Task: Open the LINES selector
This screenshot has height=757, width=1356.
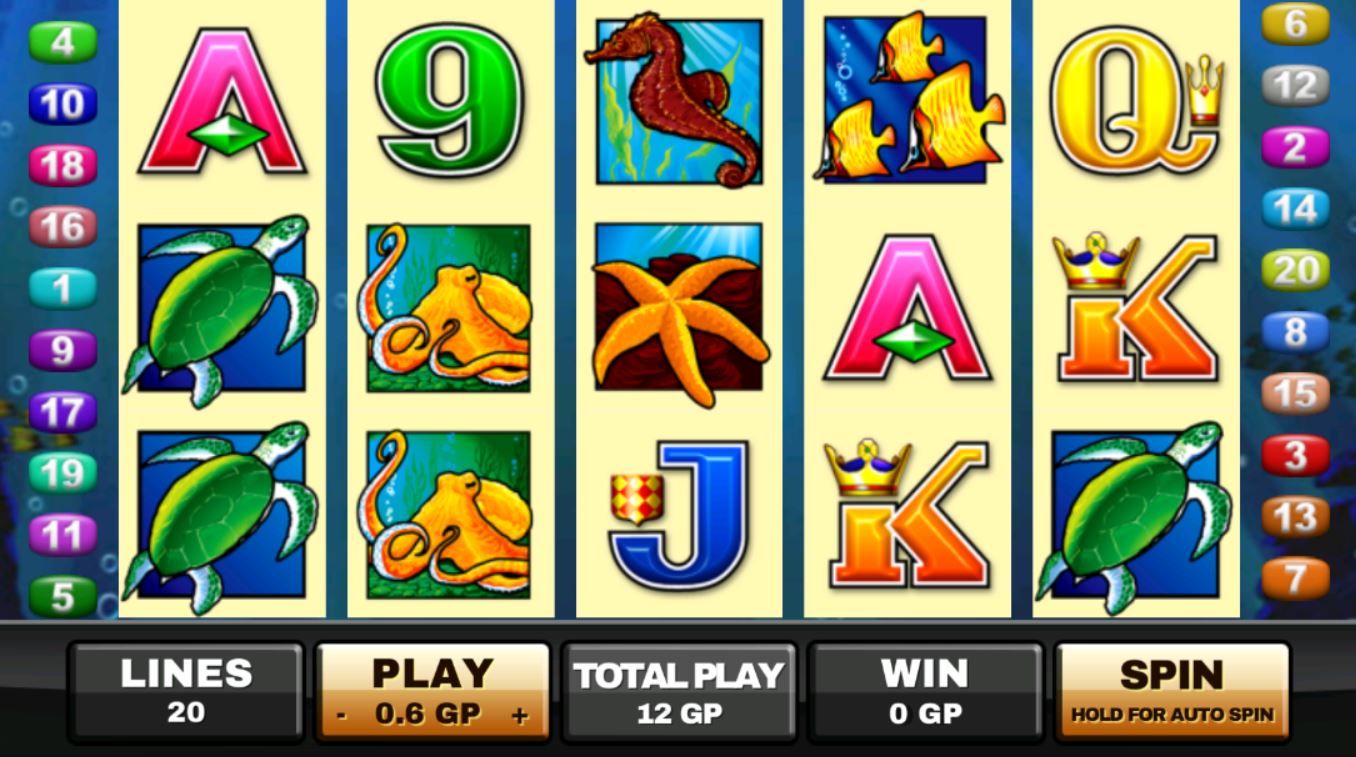Action: tap(186, 690)
